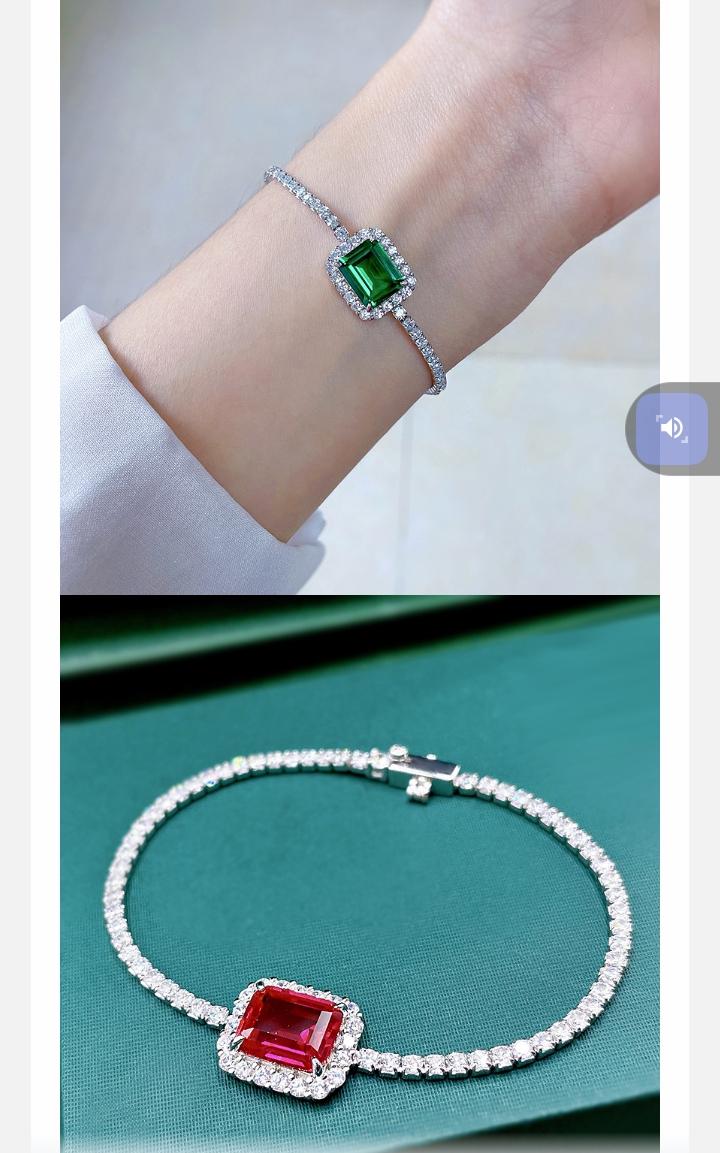This screenshot has width=720, height=1153.
Task: Open the red gemstone bracelet photo
Action: click(x=360, y=875)
